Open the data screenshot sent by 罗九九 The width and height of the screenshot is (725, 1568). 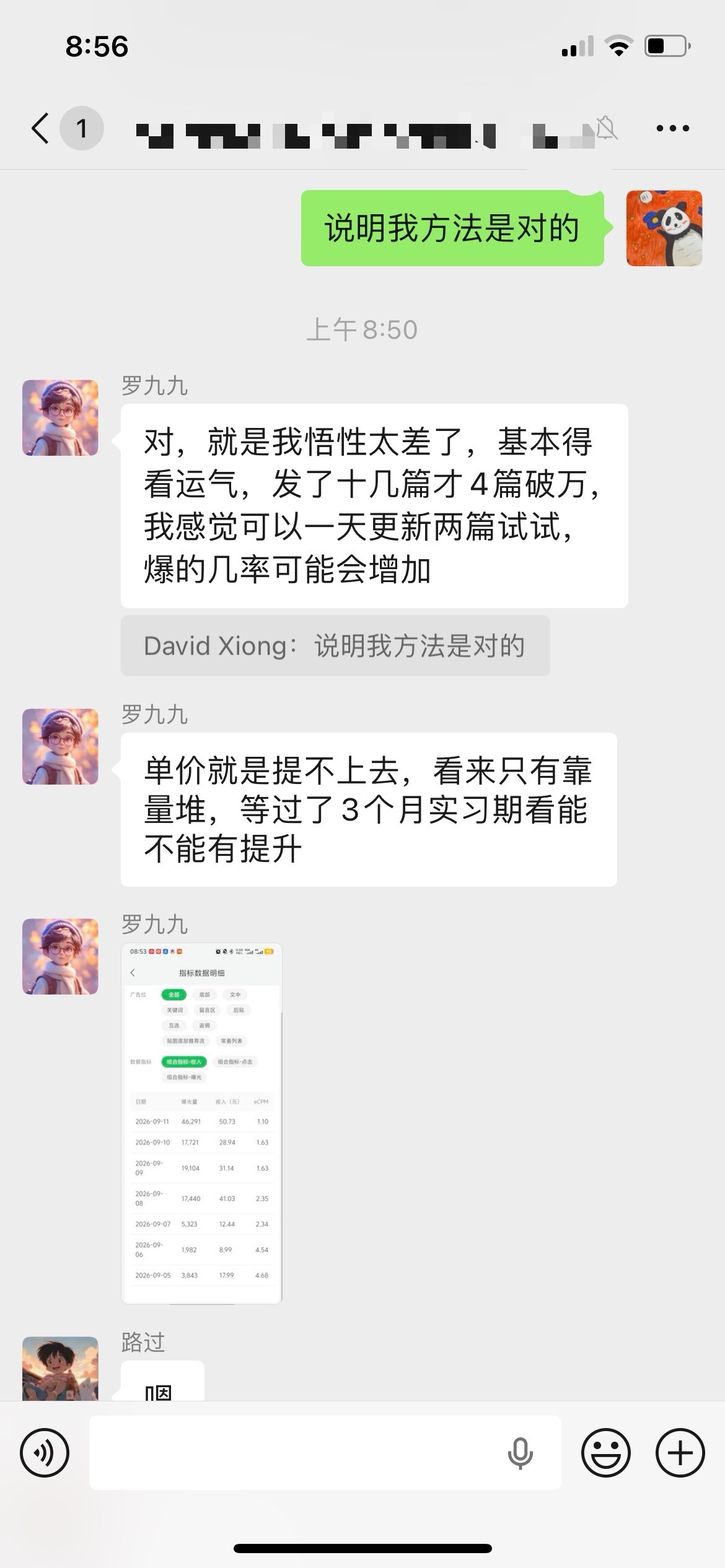click(201, 1123)
